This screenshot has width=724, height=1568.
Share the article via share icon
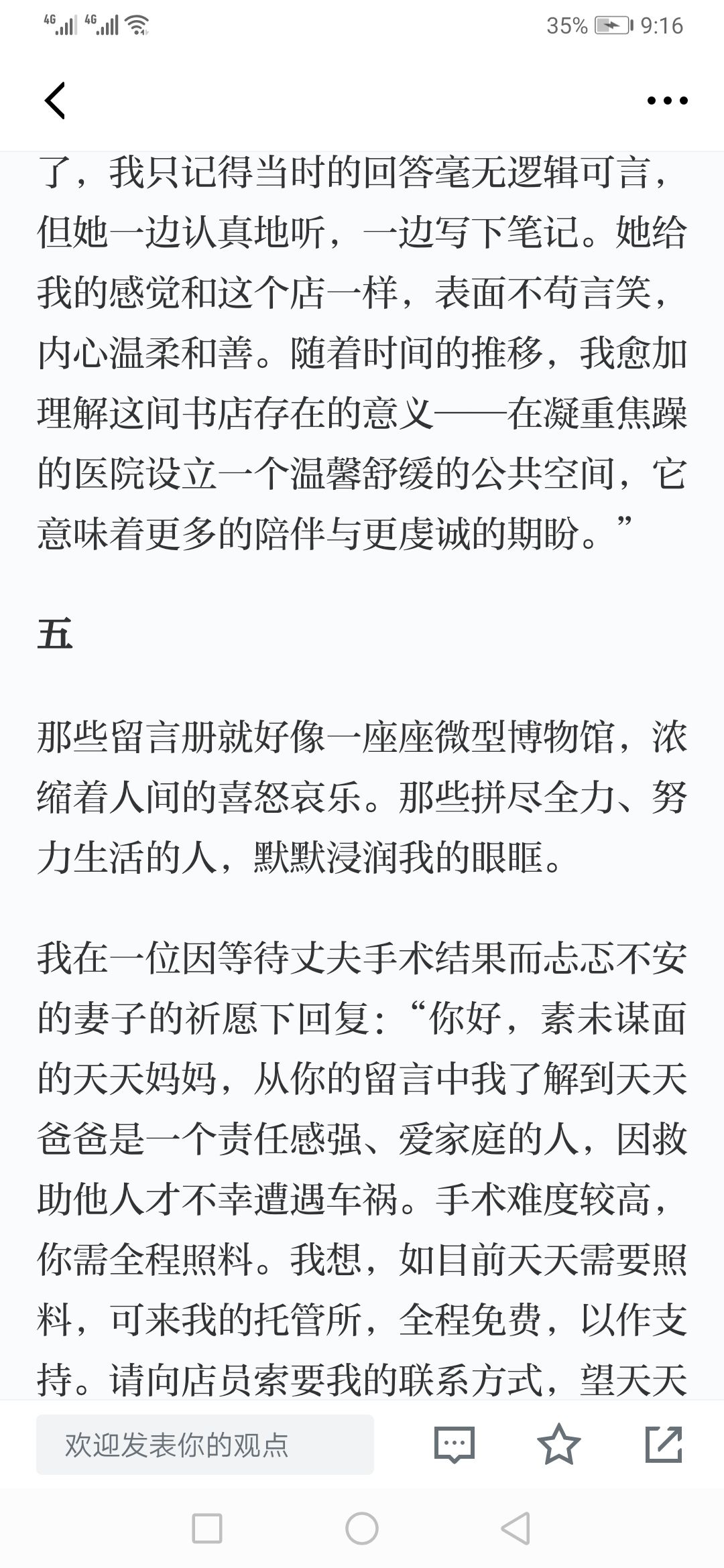[x=664, y=1444]
